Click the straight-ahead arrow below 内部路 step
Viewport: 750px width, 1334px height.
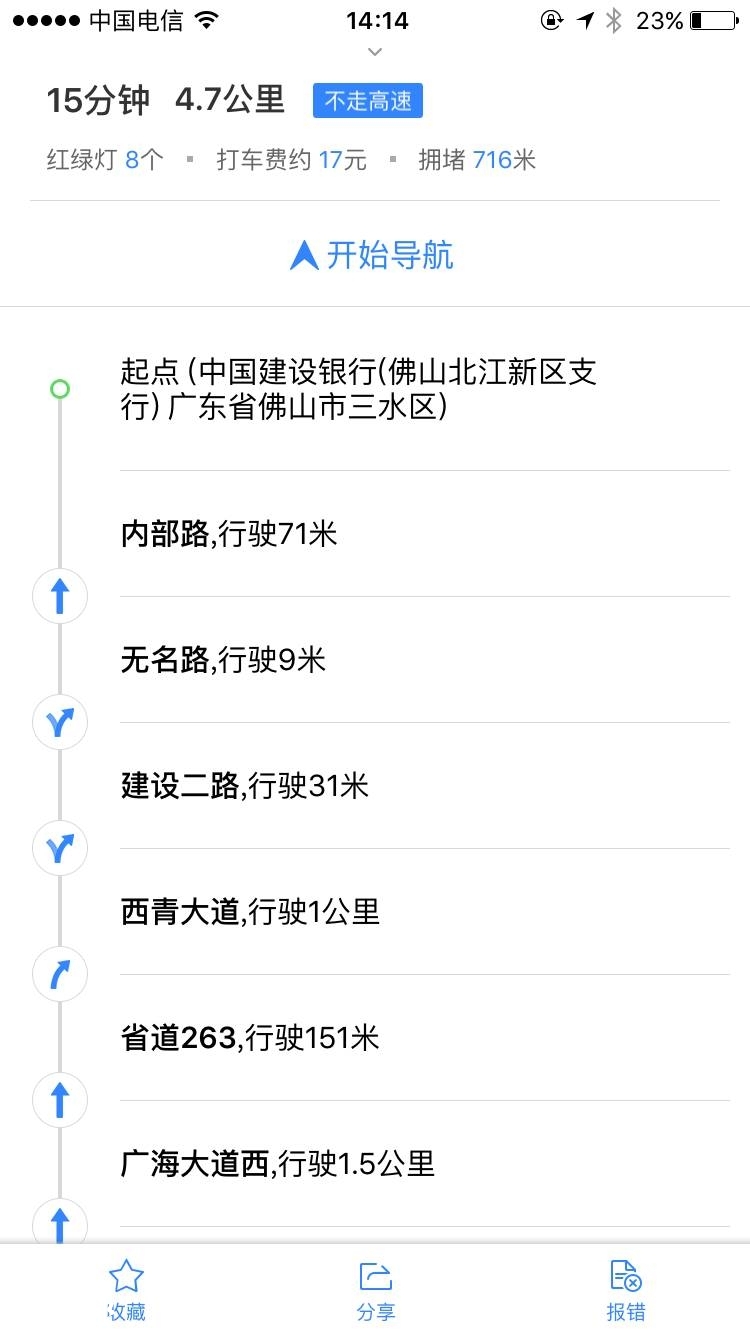pyautogui.click(x=60, y=596)
